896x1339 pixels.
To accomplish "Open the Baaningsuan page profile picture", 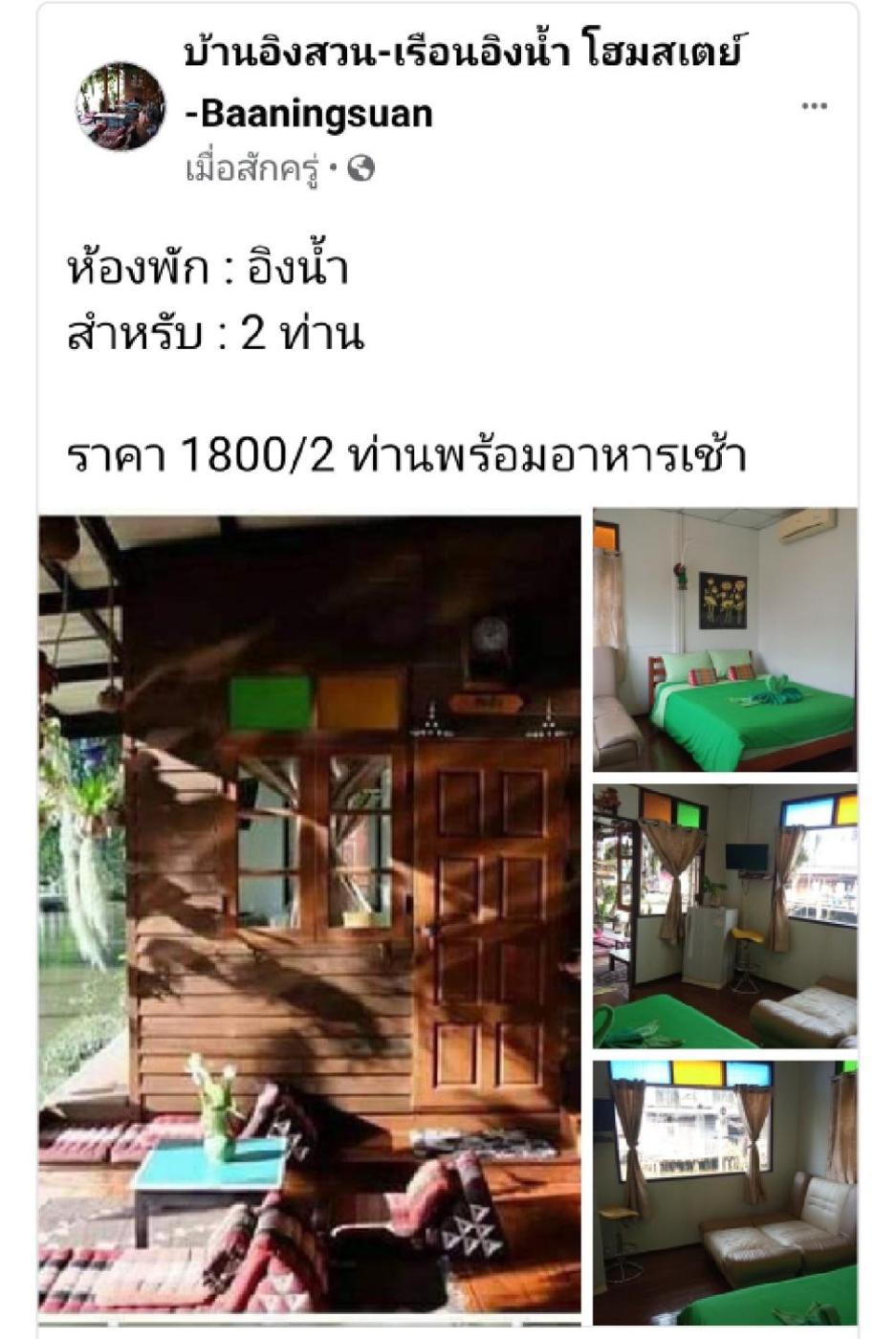I will [x=120, y=106].
